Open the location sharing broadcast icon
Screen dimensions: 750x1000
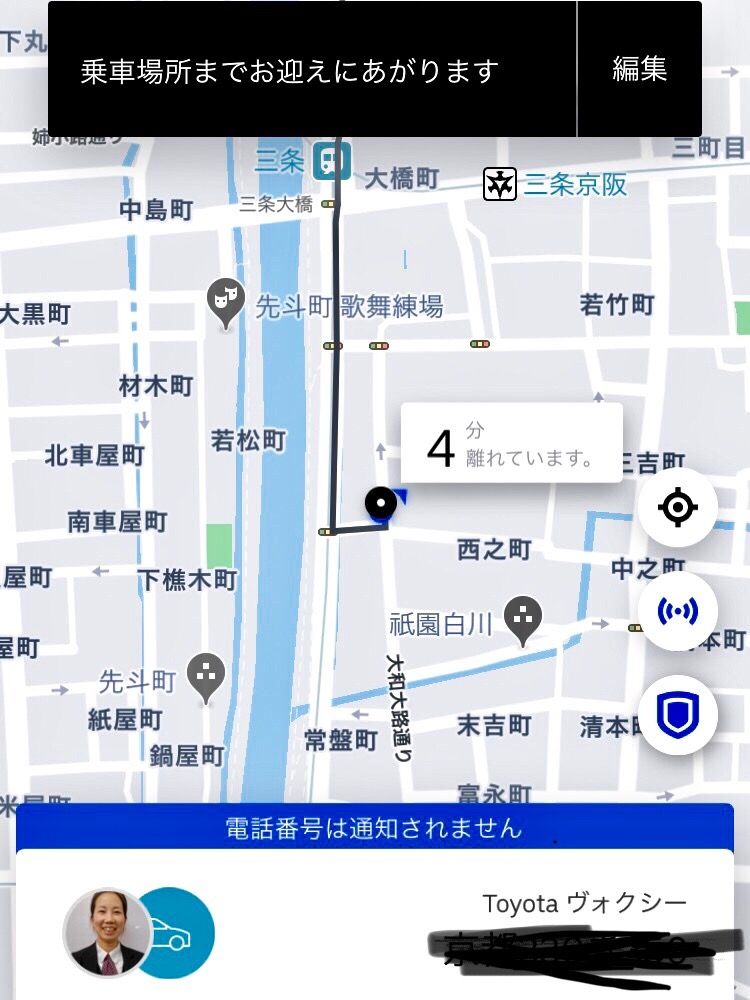coord(678,612)
